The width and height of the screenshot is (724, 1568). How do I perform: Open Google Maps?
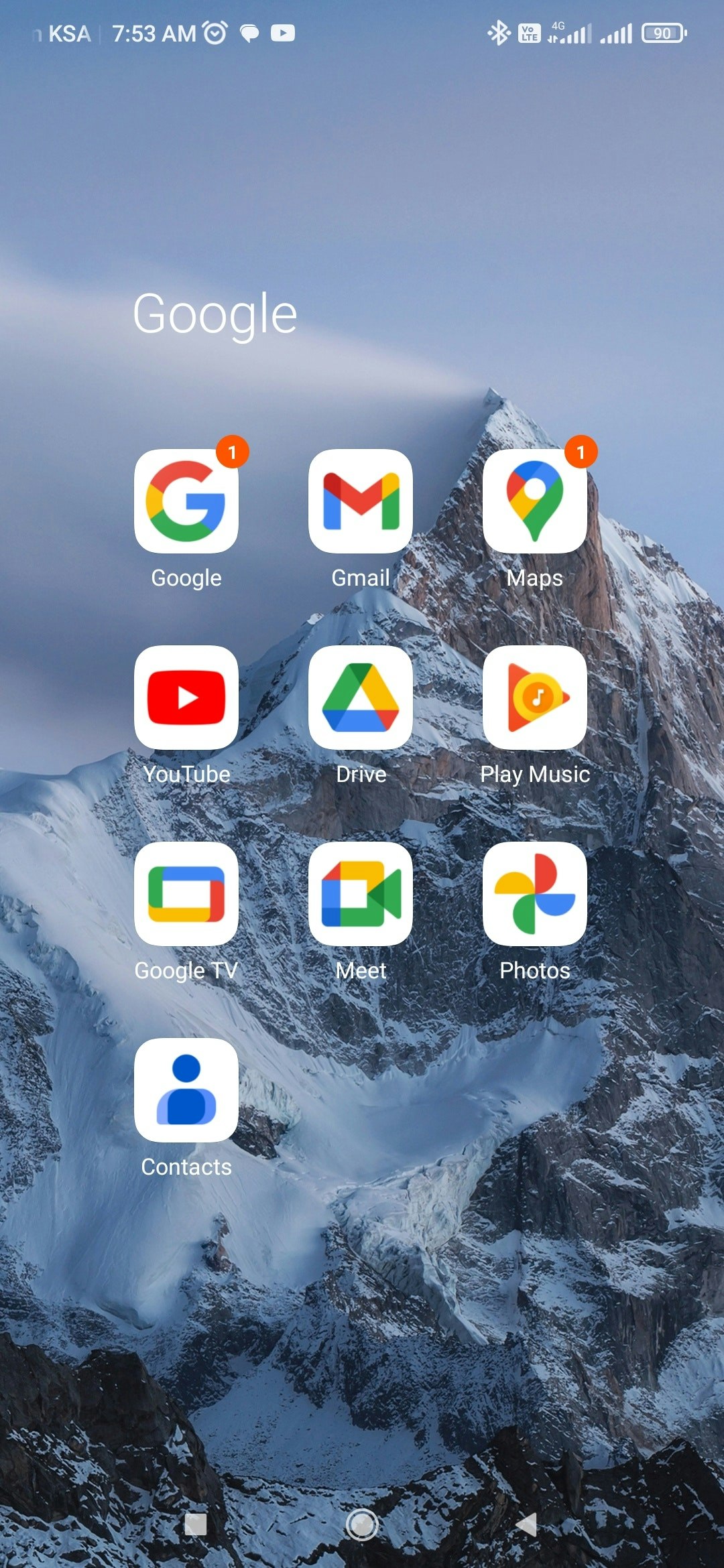[535, 501]
